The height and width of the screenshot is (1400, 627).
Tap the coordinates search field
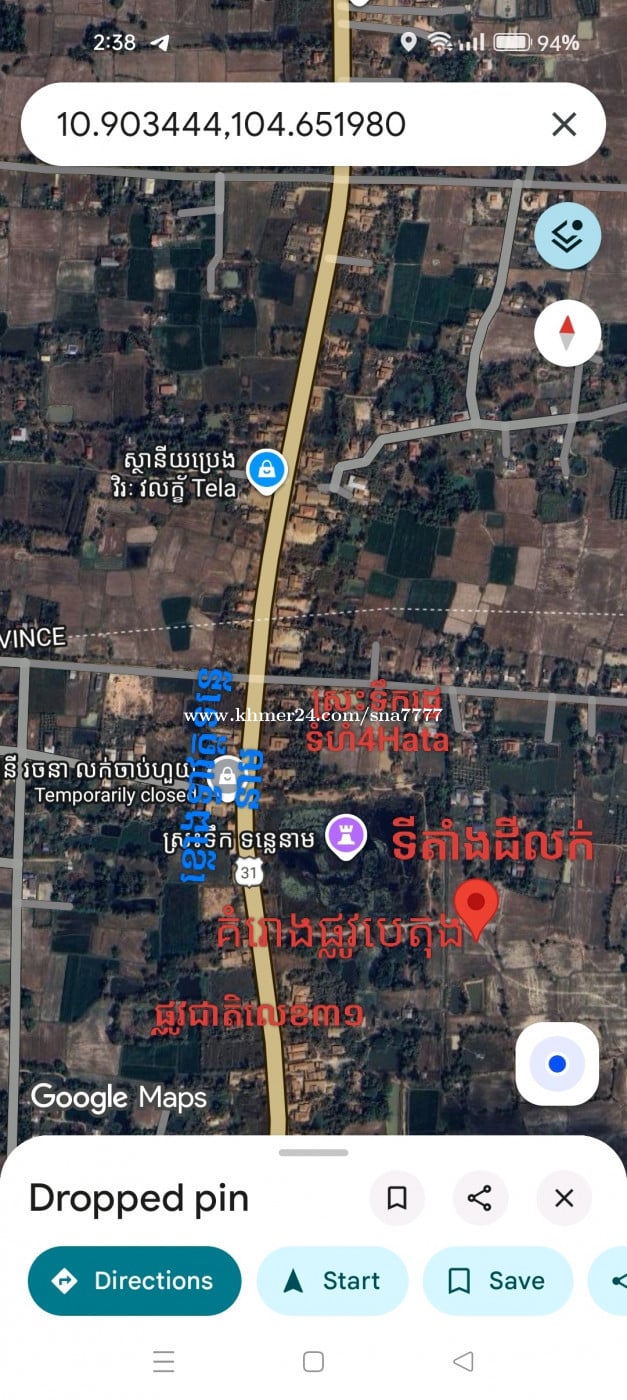280,125
